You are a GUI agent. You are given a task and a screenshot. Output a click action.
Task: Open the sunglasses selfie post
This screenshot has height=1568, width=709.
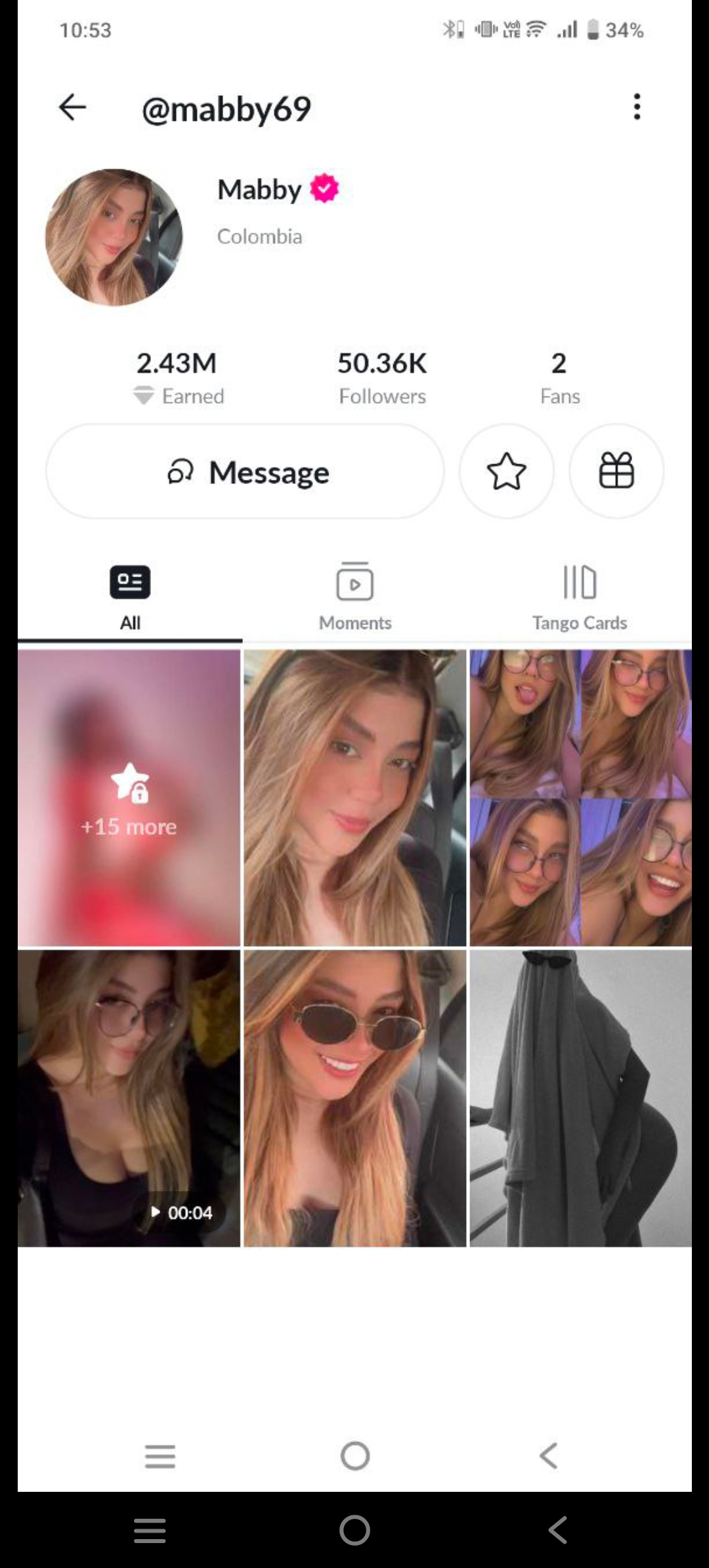[x=354, y=1098]
